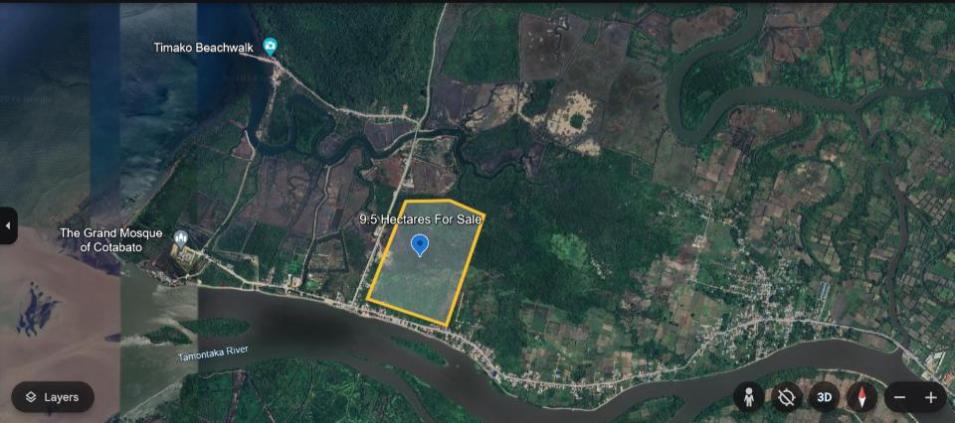Open the Timako Beachwalk place marker
Screen dimensions: 955x423
coord(270,46)
